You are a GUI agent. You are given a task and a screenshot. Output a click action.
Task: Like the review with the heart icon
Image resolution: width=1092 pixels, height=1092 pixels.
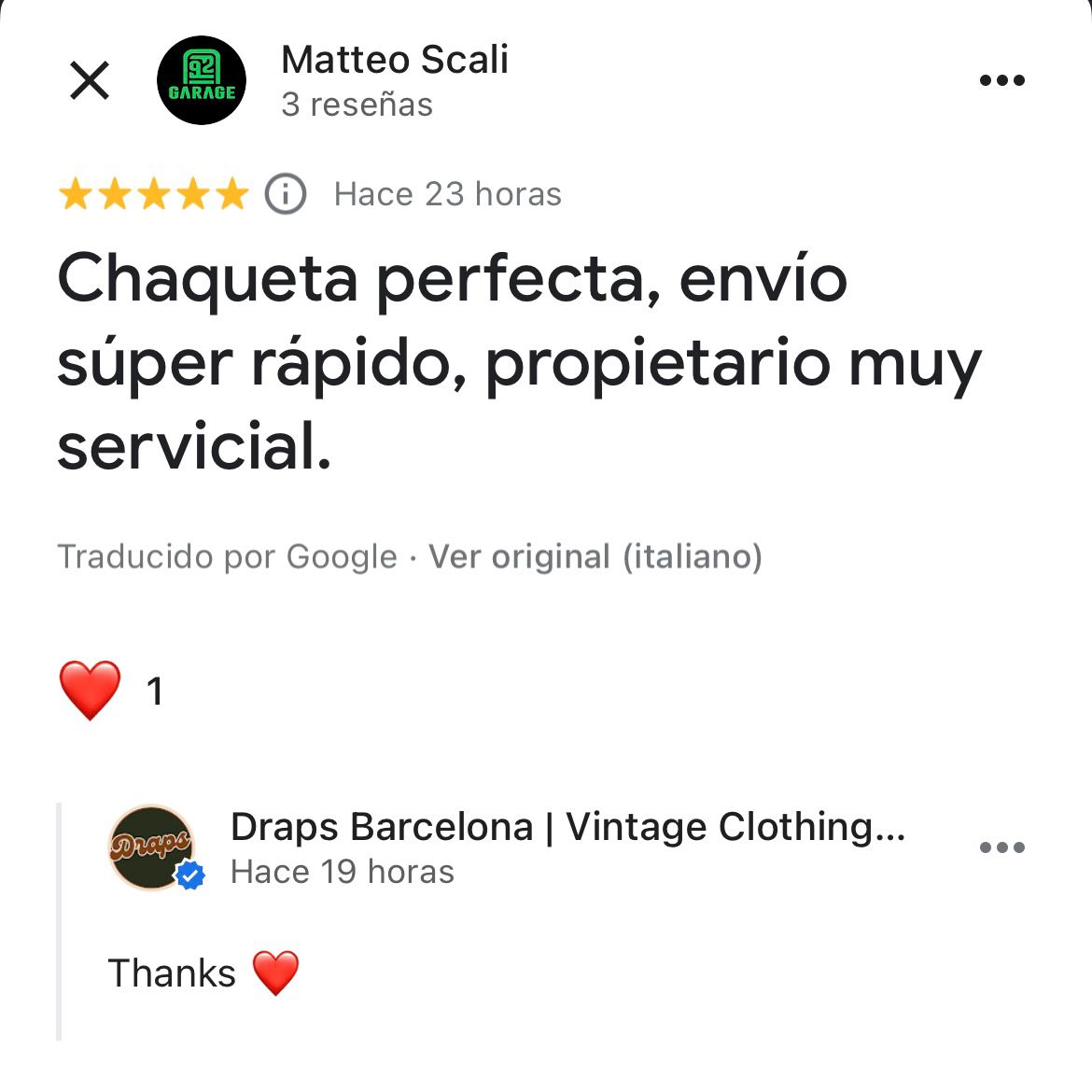tap(90, 690)
